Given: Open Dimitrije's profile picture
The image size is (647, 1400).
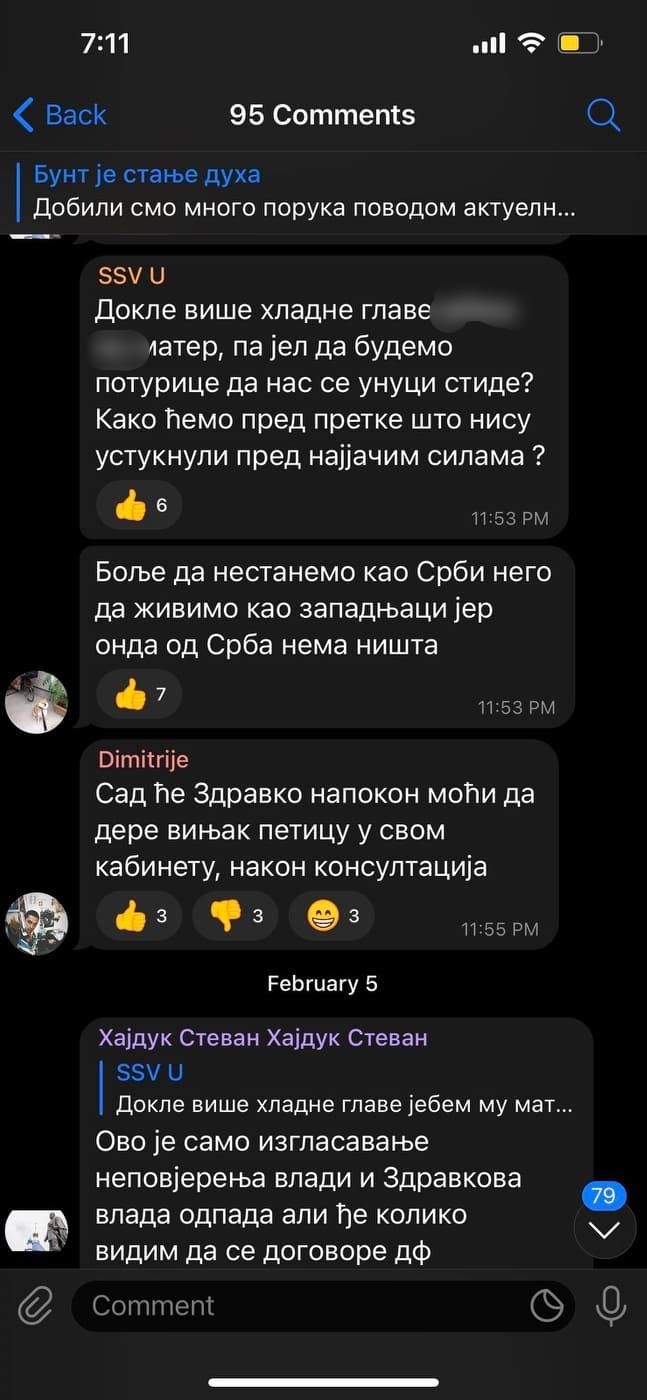Looking at the screenshot, I should click(x=37, y=923).
